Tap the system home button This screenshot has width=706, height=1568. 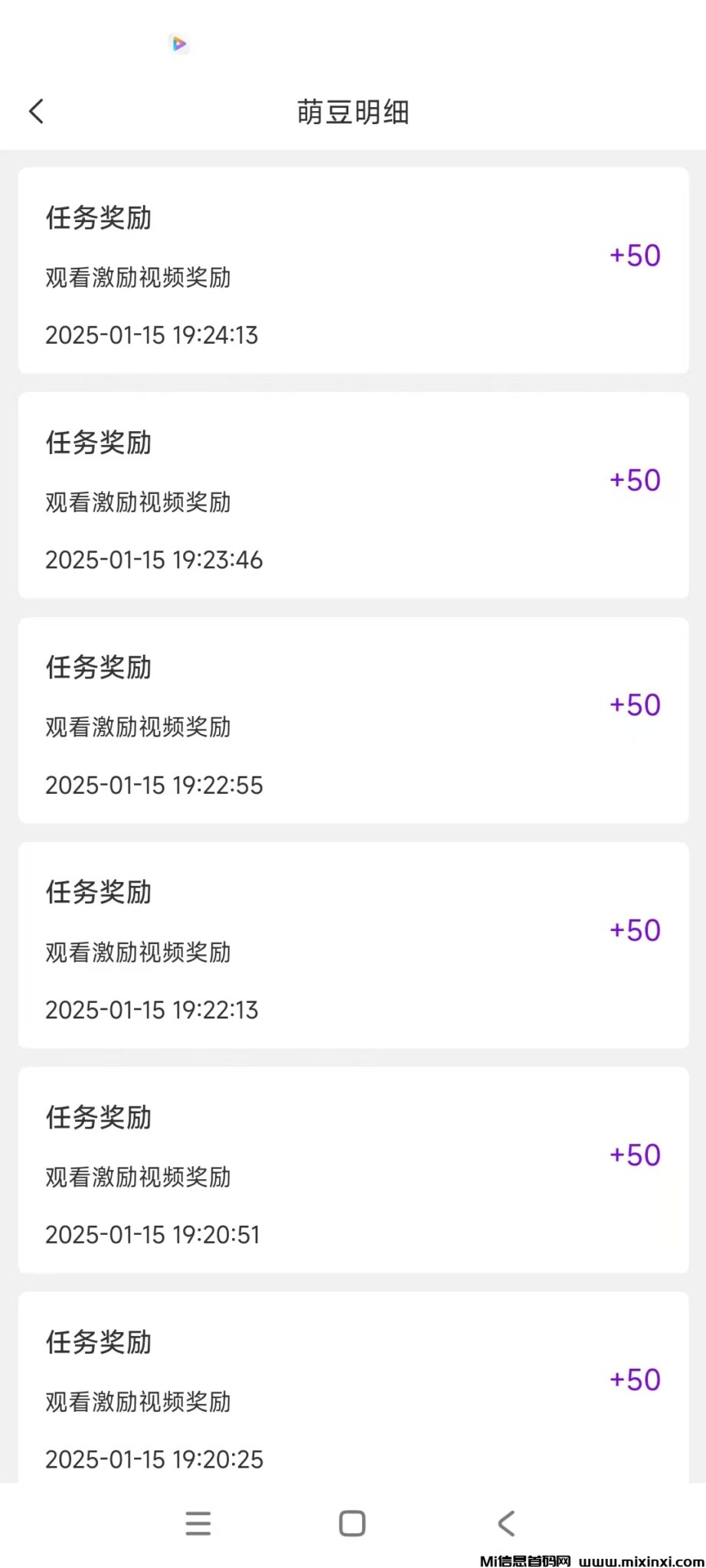[352, 1524]
